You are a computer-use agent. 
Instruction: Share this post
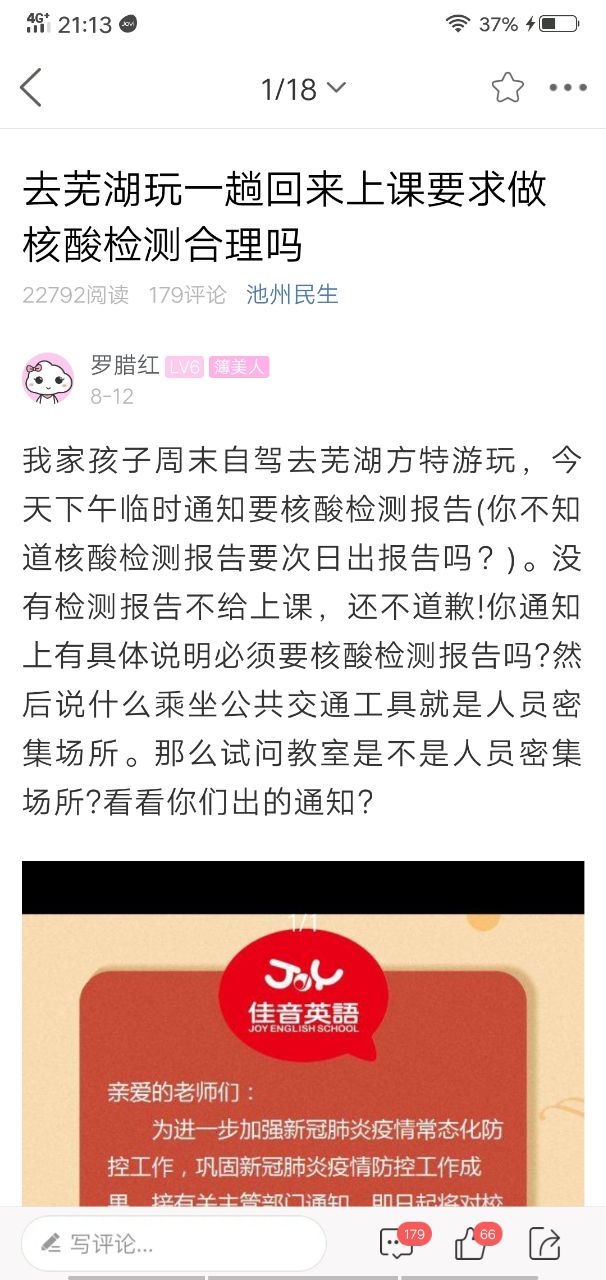tap(544, 1244)
